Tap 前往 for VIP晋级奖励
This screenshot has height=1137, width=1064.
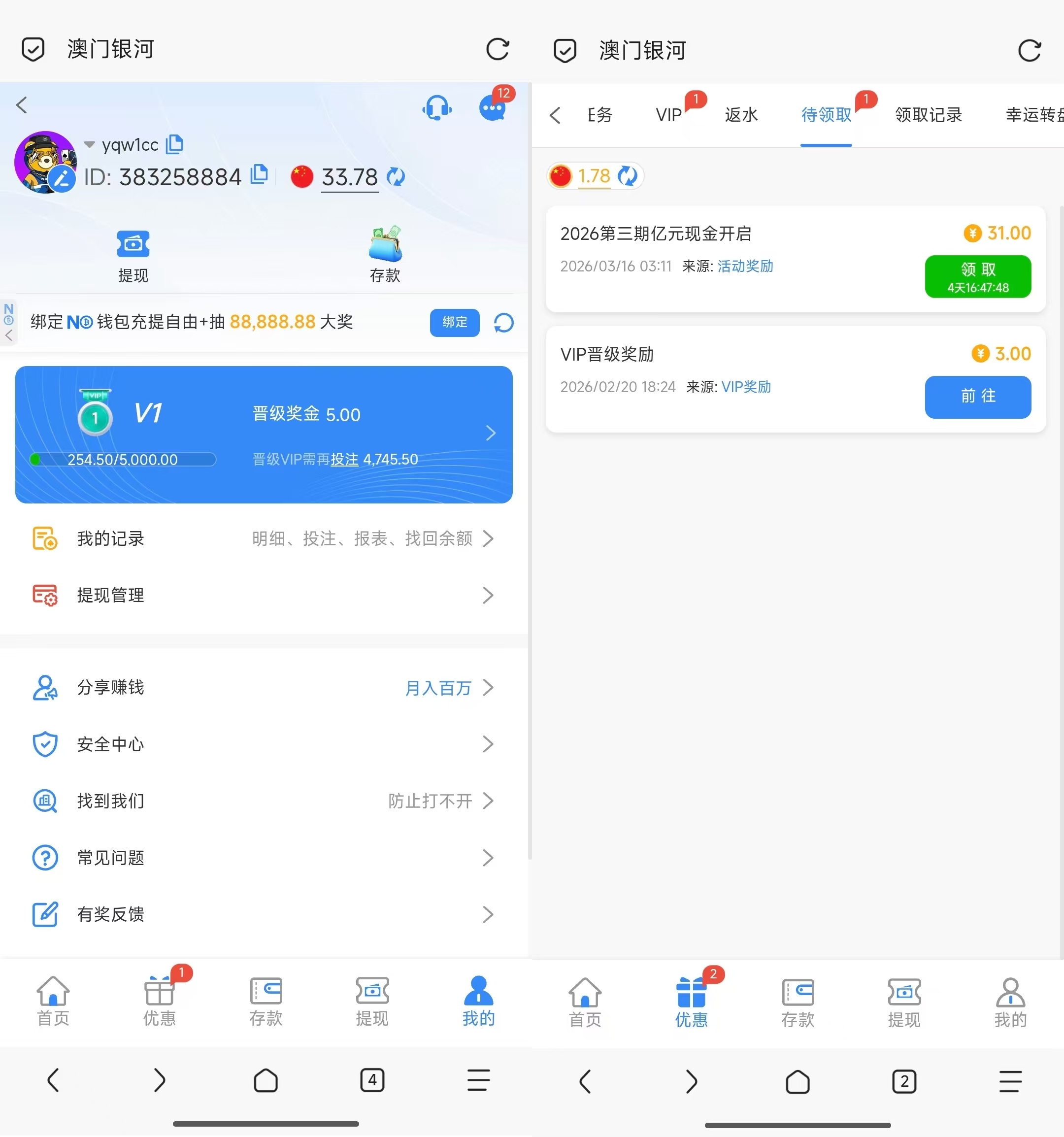tap(978, 397)
